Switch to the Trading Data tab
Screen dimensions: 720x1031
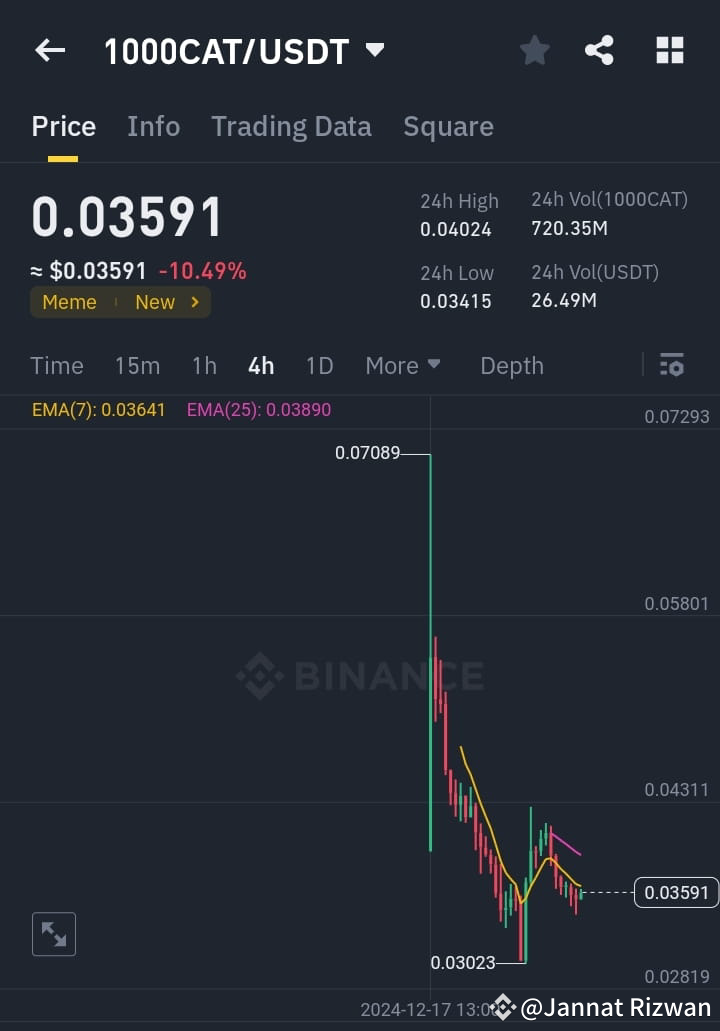coord(291,126)
